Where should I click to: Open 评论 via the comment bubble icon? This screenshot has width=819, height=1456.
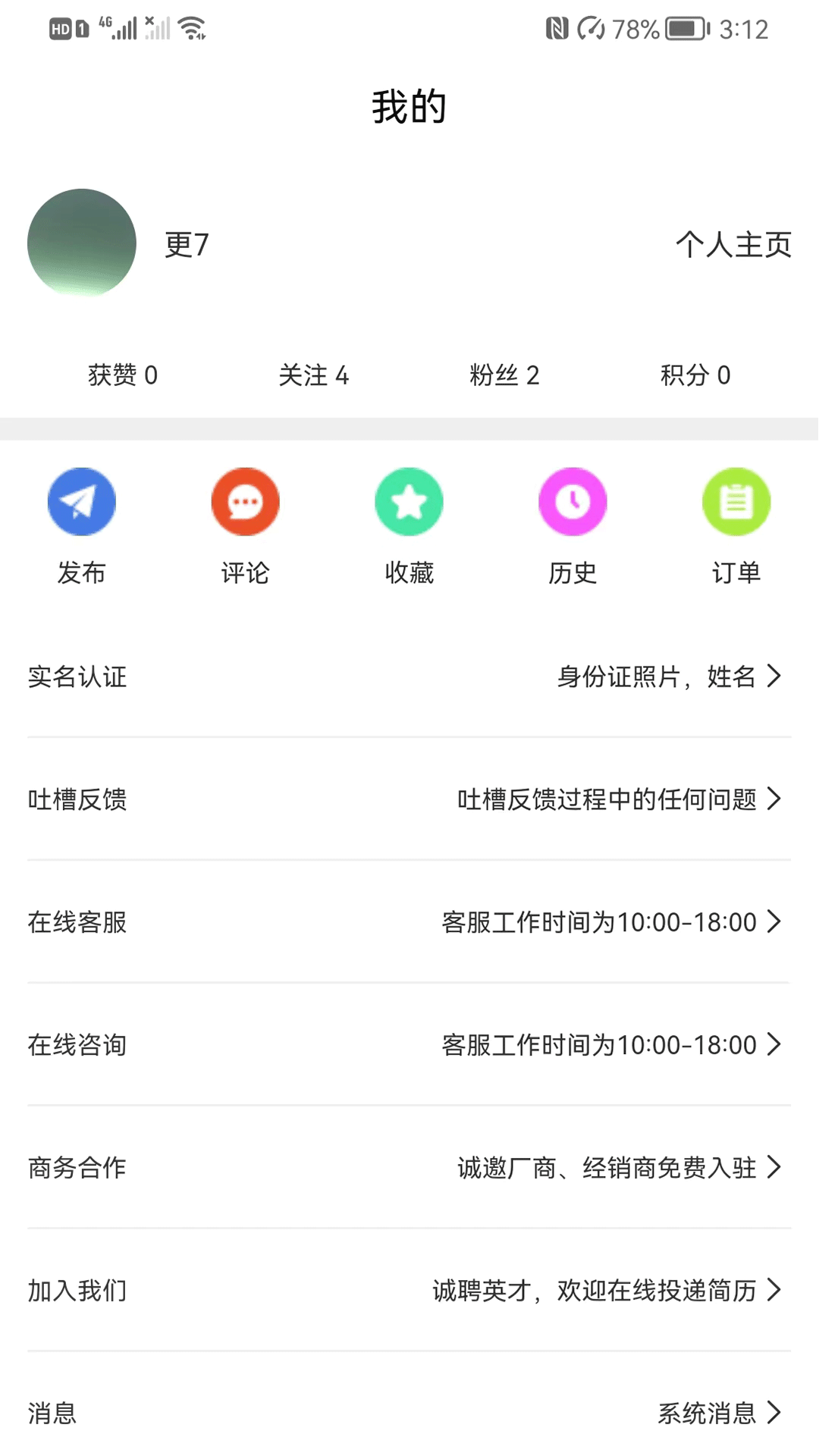[x=245, y=501]
